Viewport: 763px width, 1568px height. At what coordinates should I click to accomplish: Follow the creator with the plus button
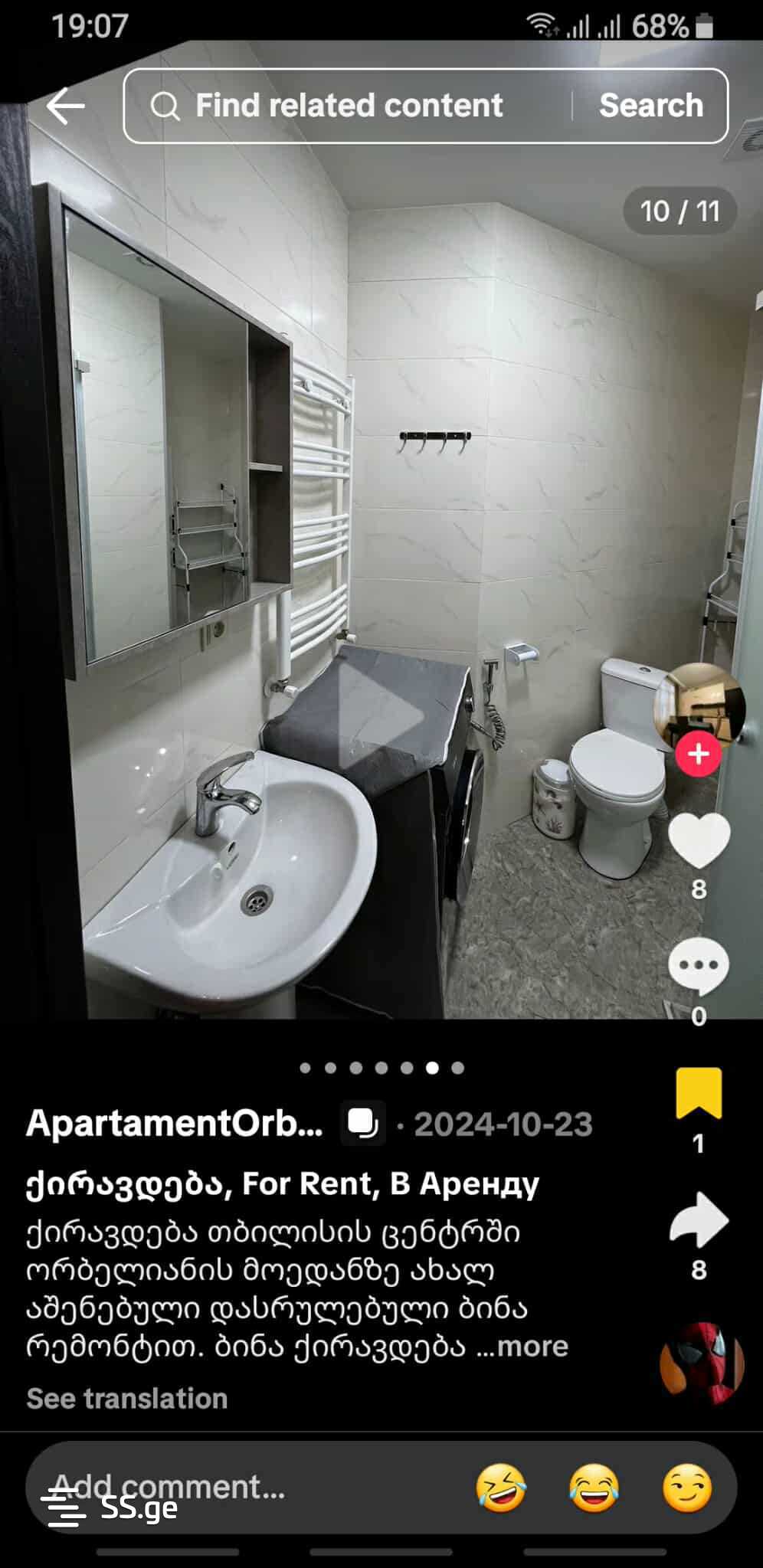point(698,755)
